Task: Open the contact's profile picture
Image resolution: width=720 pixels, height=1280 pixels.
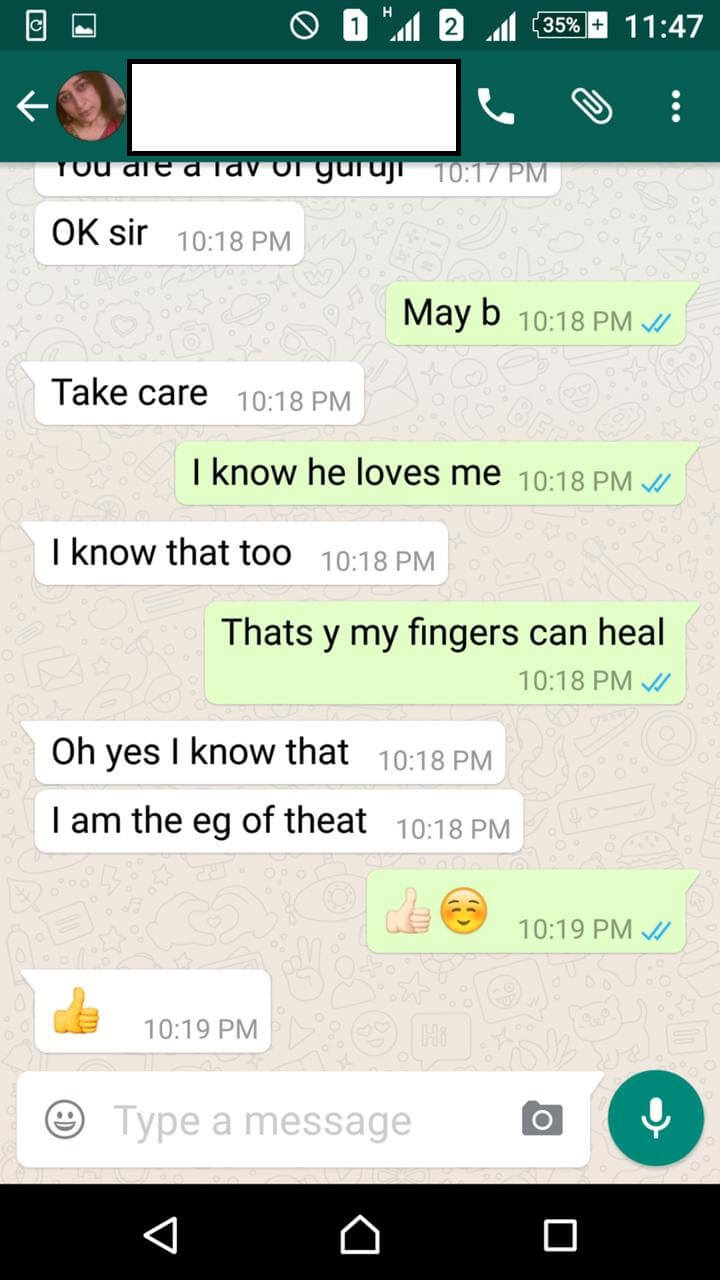Action: [91, 106]
